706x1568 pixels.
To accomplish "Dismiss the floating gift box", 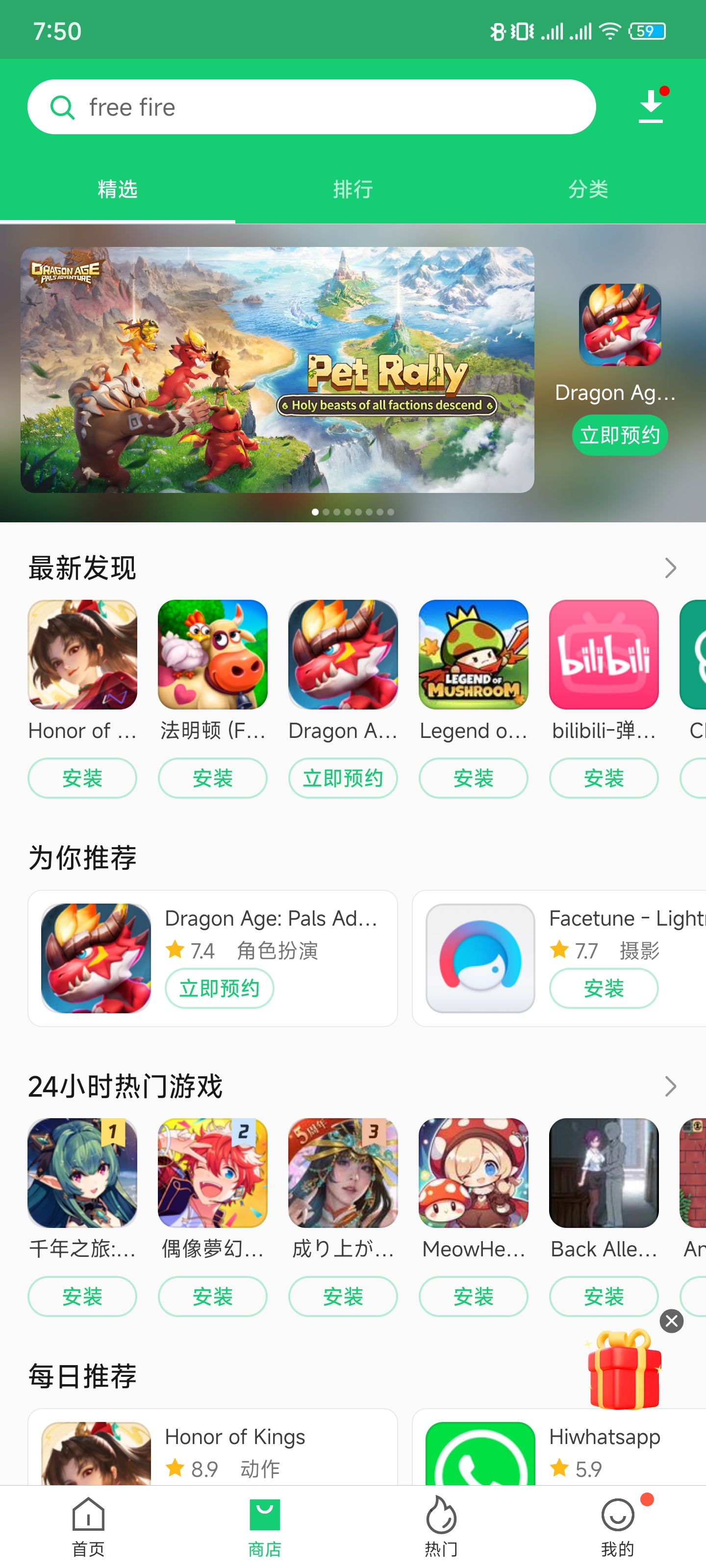I will [x=671, y=1322].
